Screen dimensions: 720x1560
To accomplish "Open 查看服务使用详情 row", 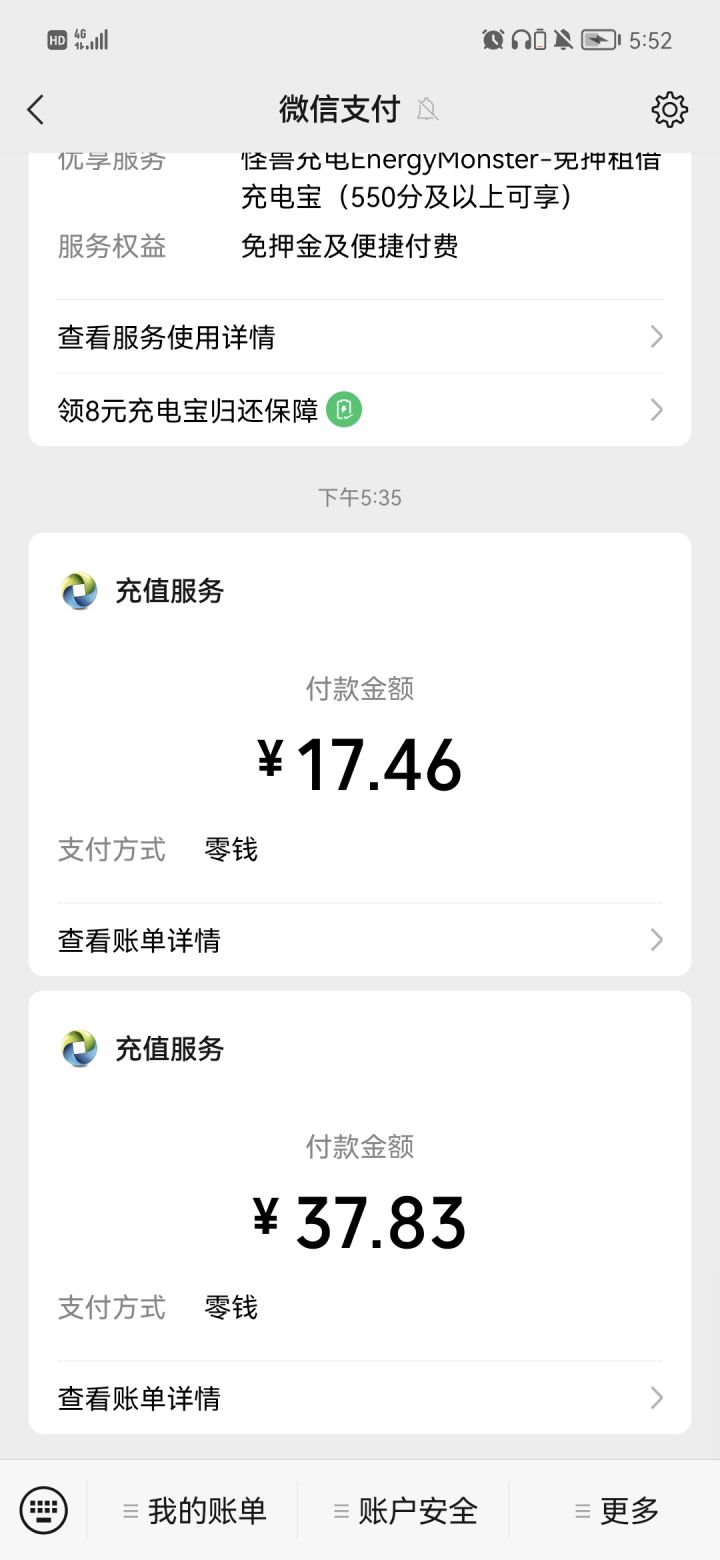I will point(359,337).
